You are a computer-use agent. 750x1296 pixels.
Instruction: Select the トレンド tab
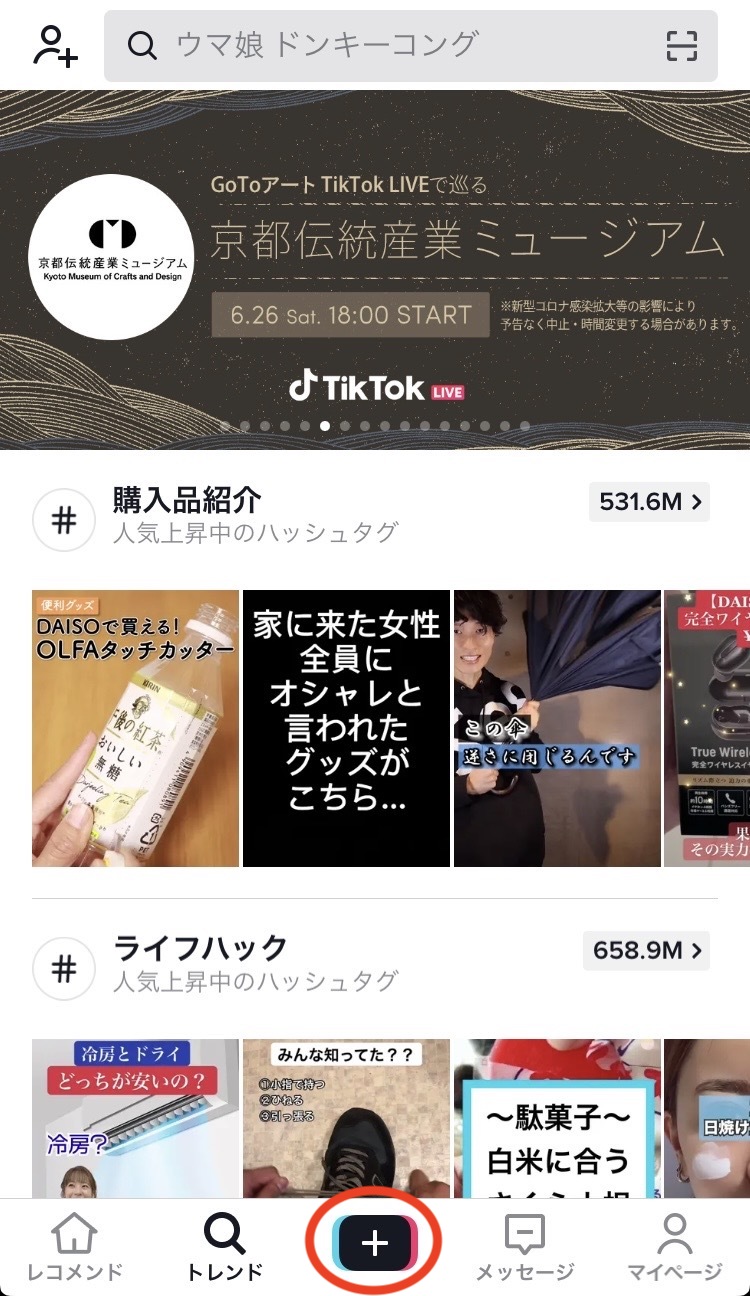pos(225,1246)
